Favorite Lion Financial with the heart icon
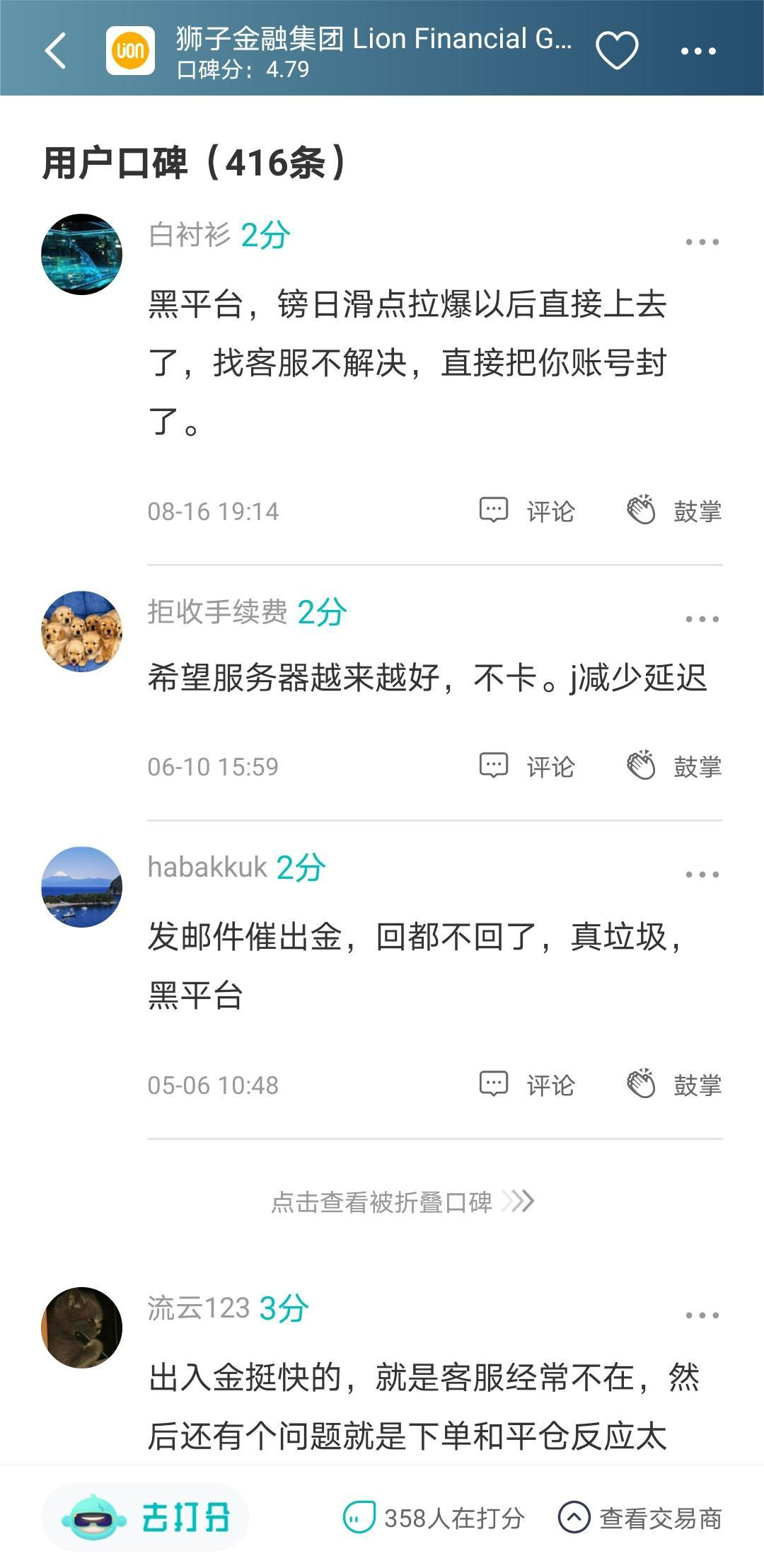This screenshot has height=1568, width=764. [x=617, y=51]
